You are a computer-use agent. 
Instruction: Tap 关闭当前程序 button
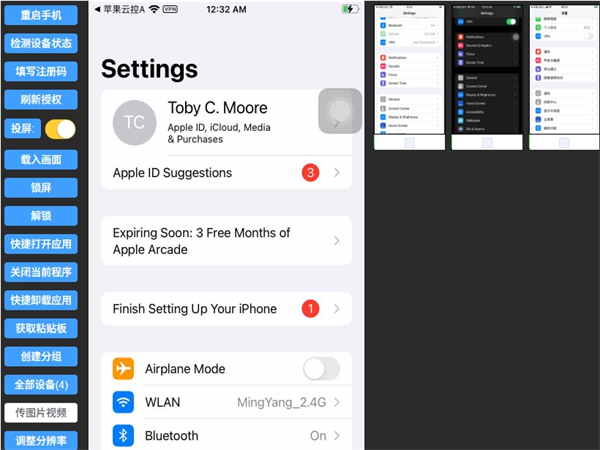coord(41,271)
